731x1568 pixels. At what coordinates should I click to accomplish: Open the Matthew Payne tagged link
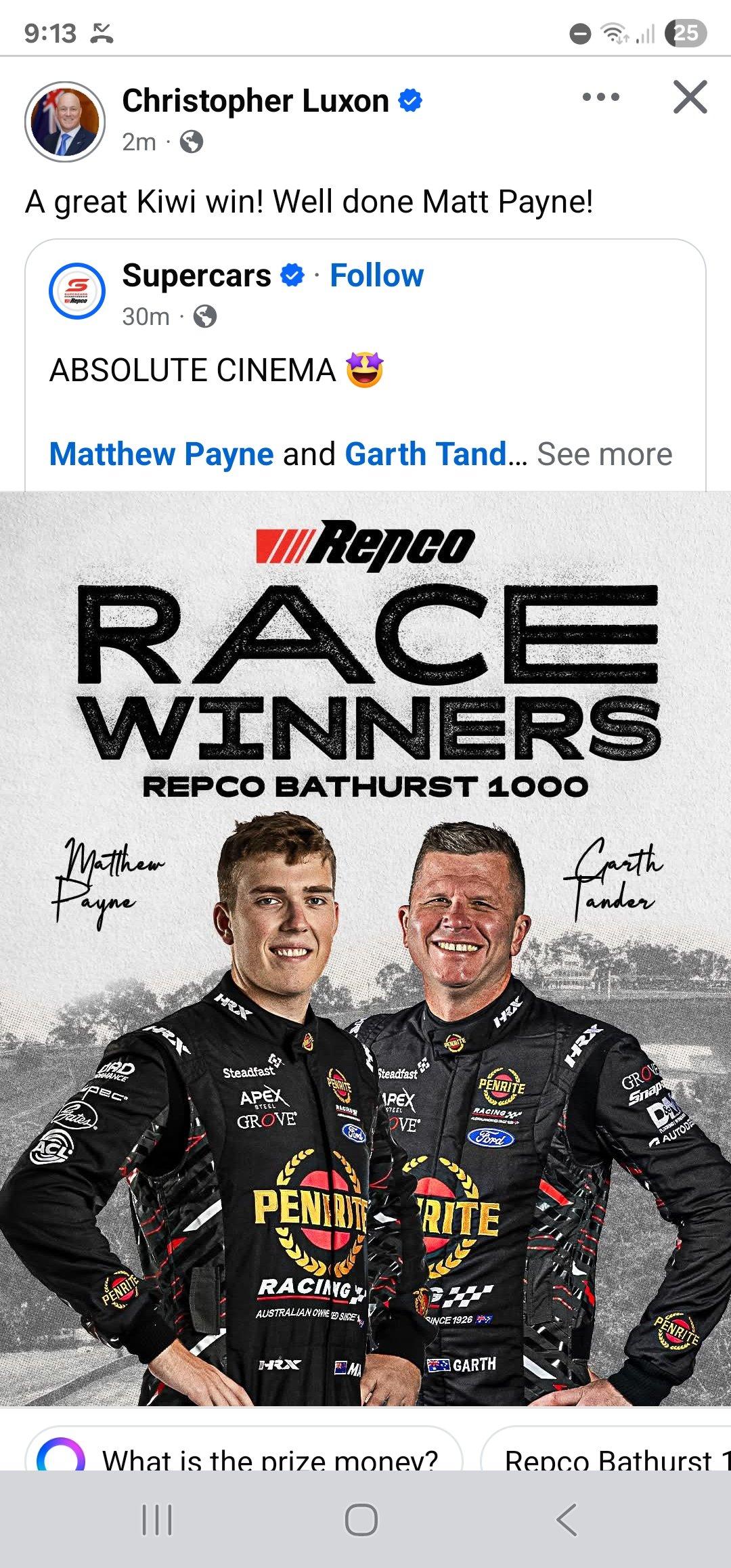point(161,454)
